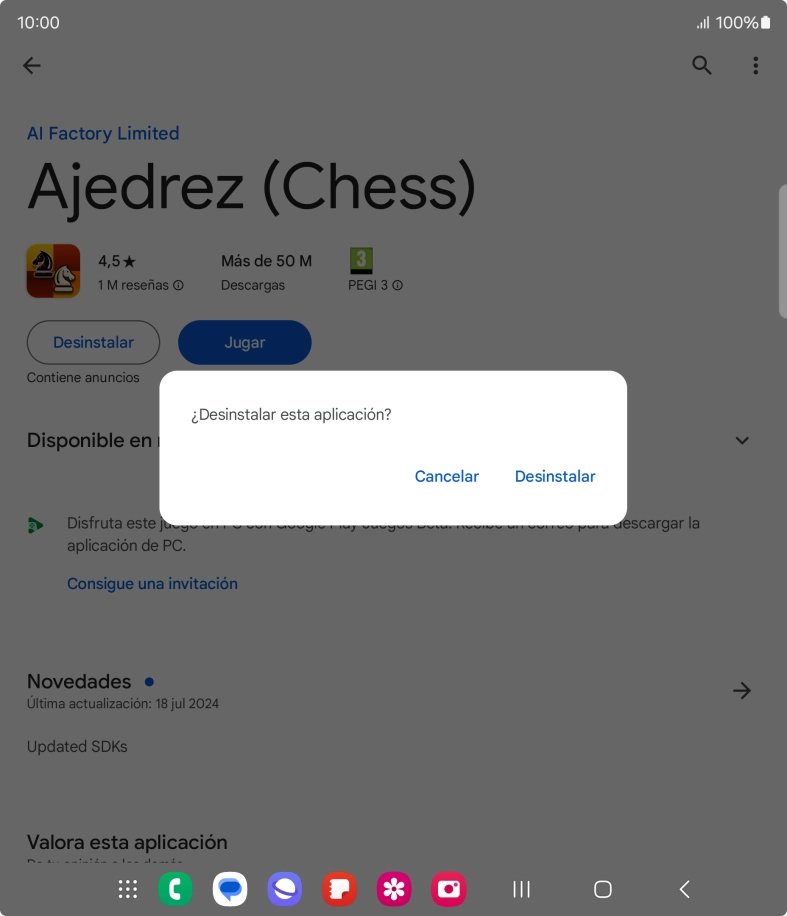
Task: Open the Ajedrez (Chess) app icon
Action: [x=53, y=270]
